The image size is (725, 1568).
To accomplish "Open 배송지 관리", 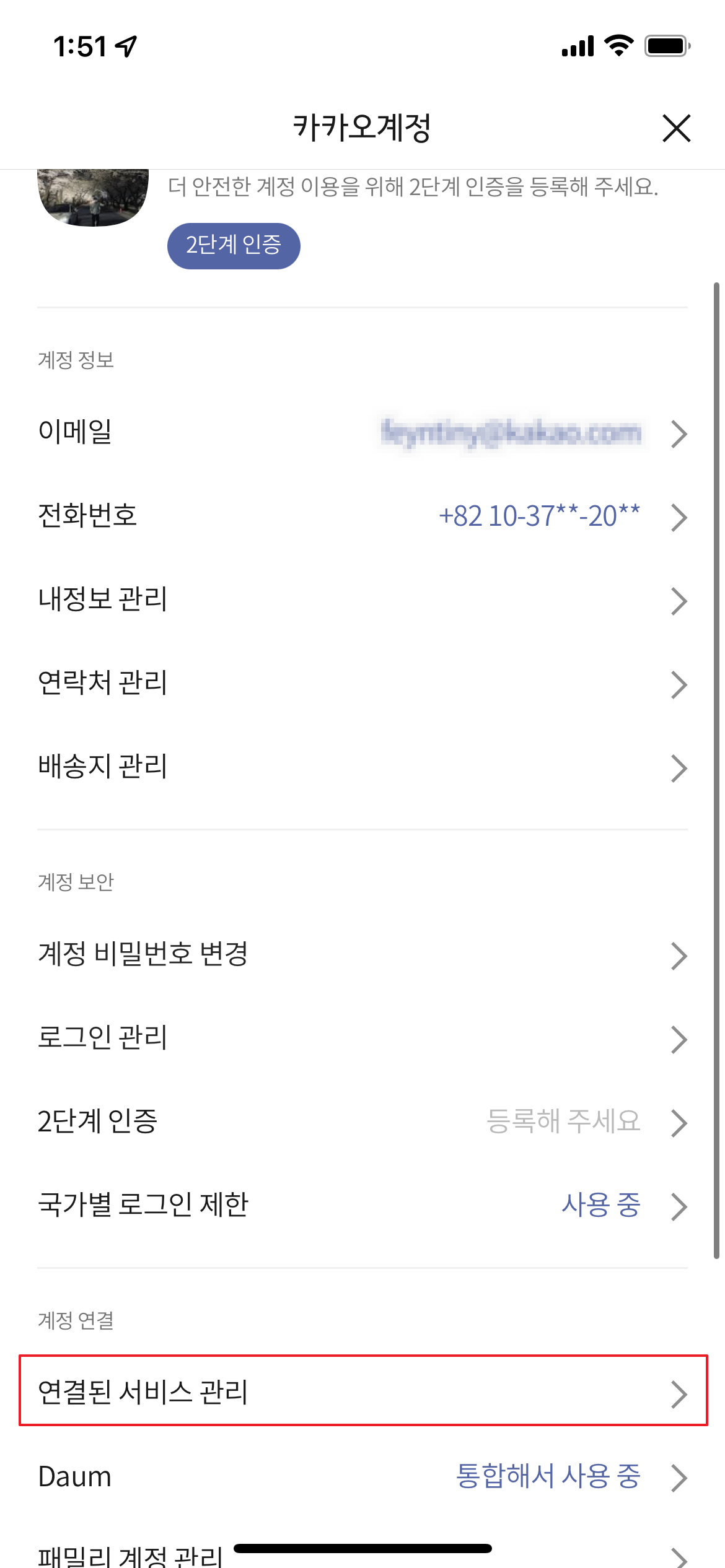I will point(362,767).
